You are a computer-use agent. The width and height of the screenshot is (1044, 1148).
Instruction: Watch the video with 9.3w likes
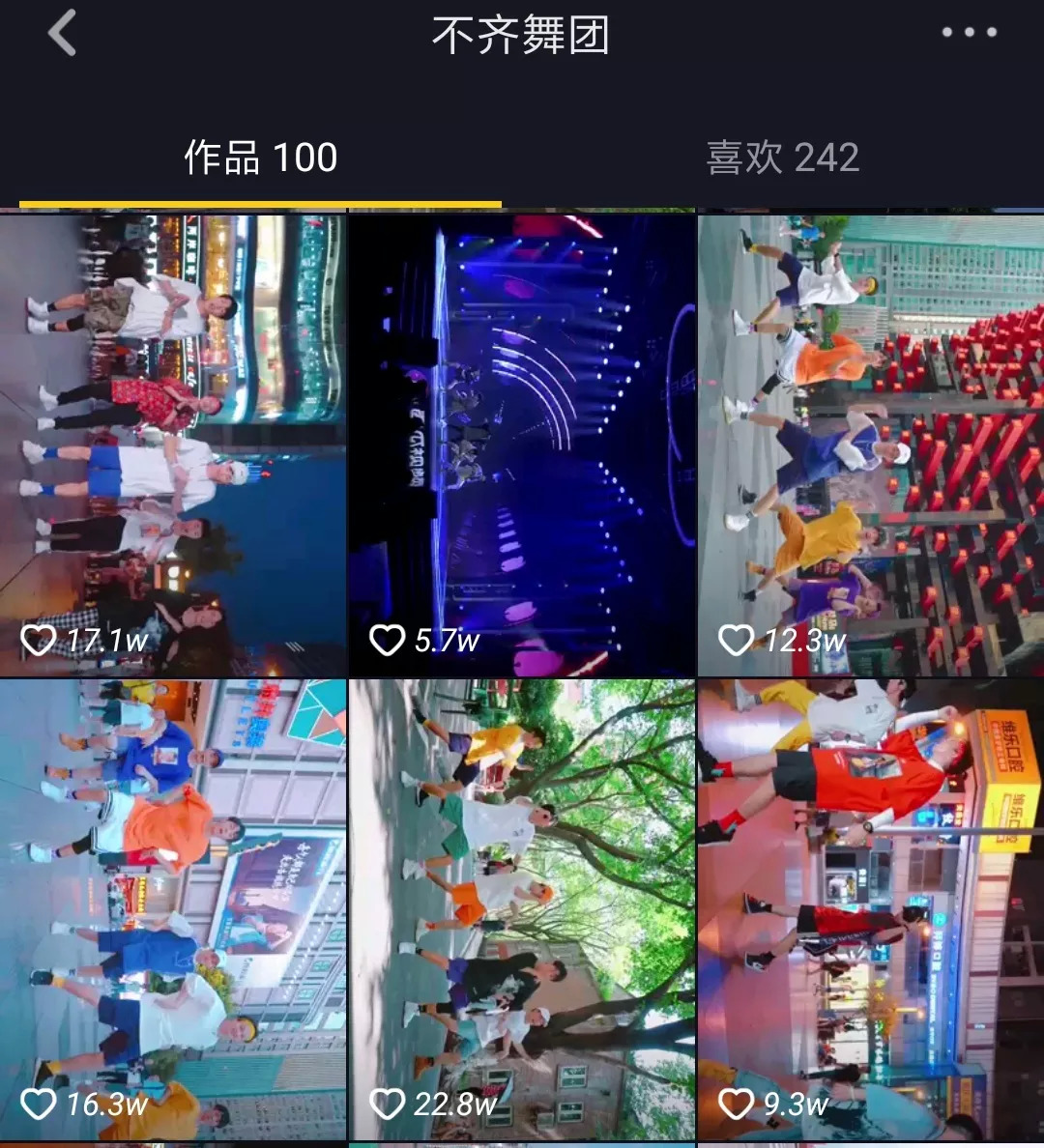tap(871, 910)
